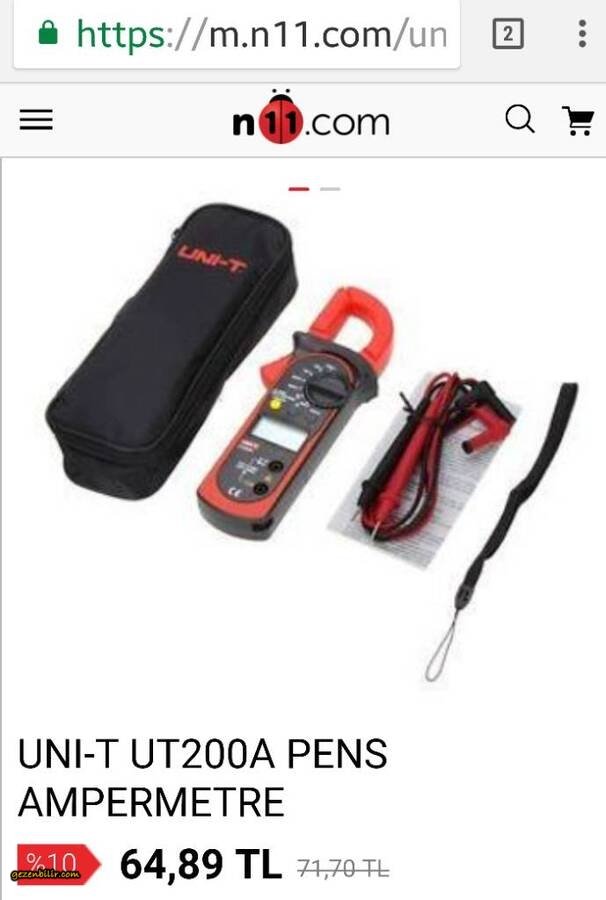The image size is (606, 900).
Task: View the UNI-T UT200A product photo
Action: pyautogui.click(x=303, y=440)
